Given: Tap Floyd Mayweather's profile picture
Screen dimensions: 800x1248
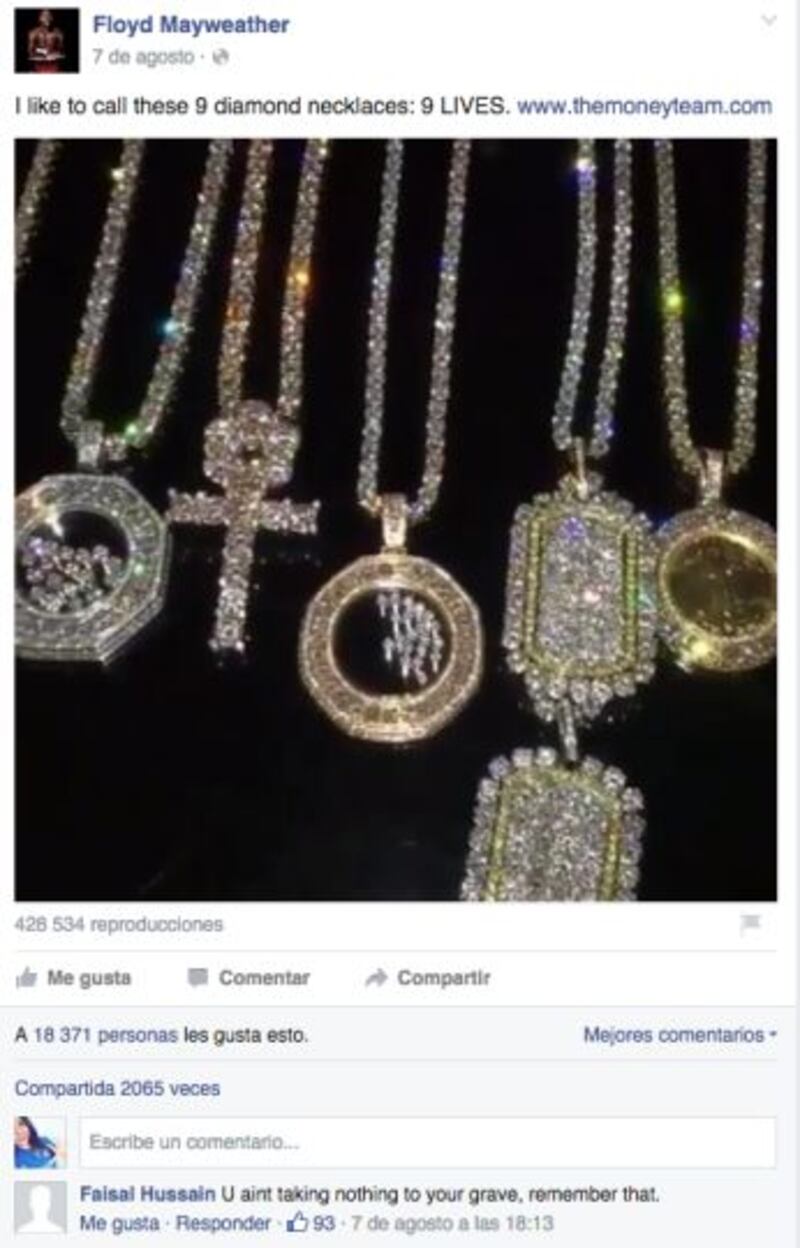Looking at the screenshot, I should click(46, 41).
